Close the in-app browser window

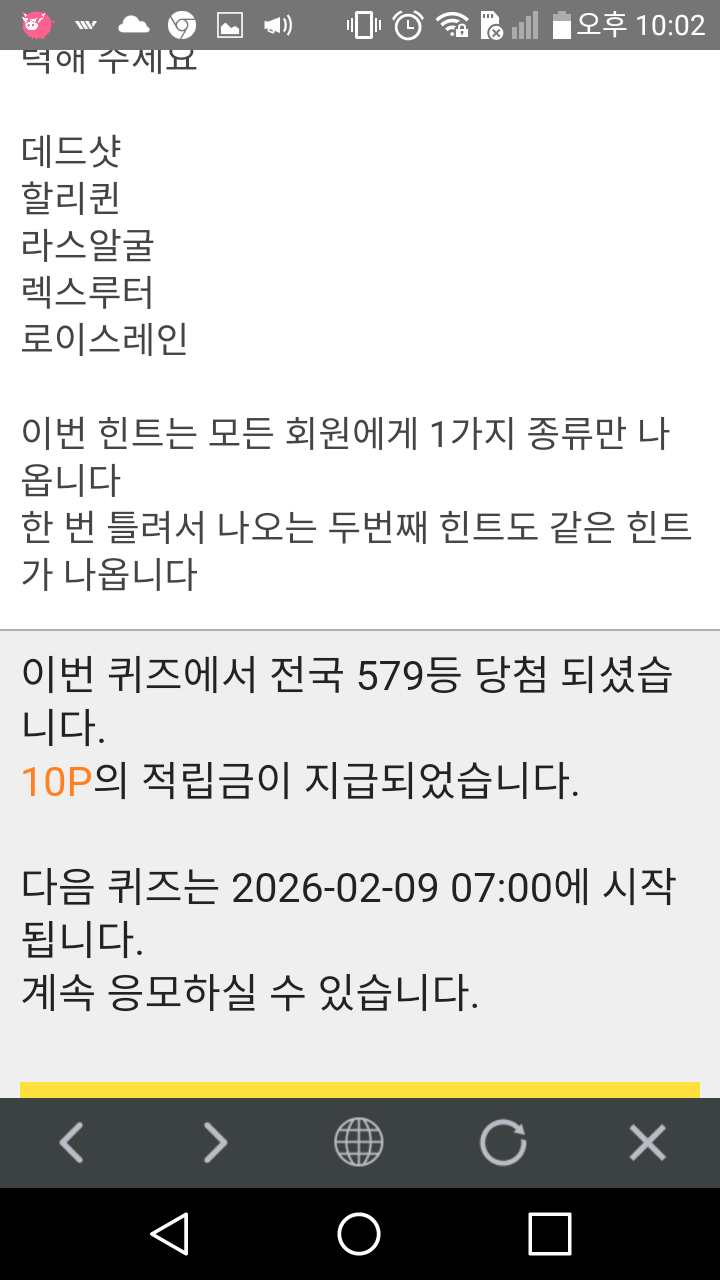pos(647,1142)
